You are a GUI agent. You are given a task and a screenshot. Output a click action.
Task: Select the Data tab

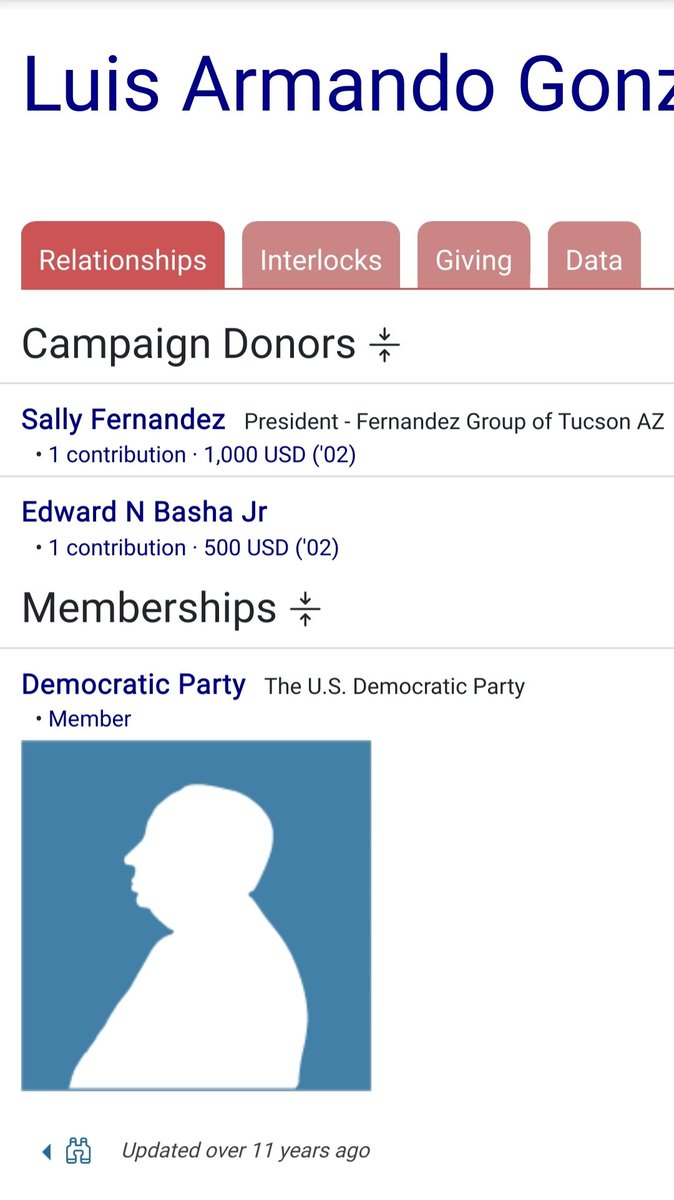[594, 260]
